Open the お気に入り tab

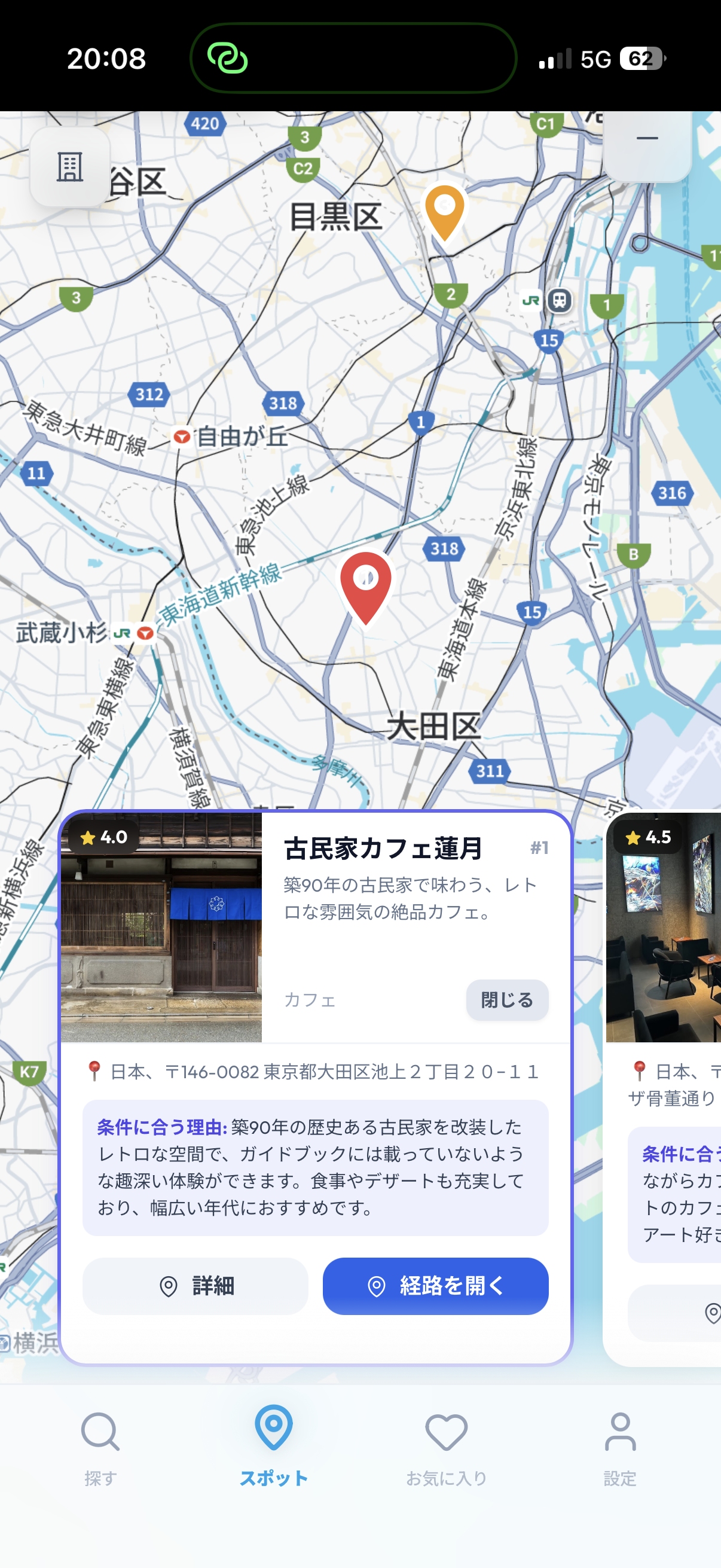[x=446, y=1447]
